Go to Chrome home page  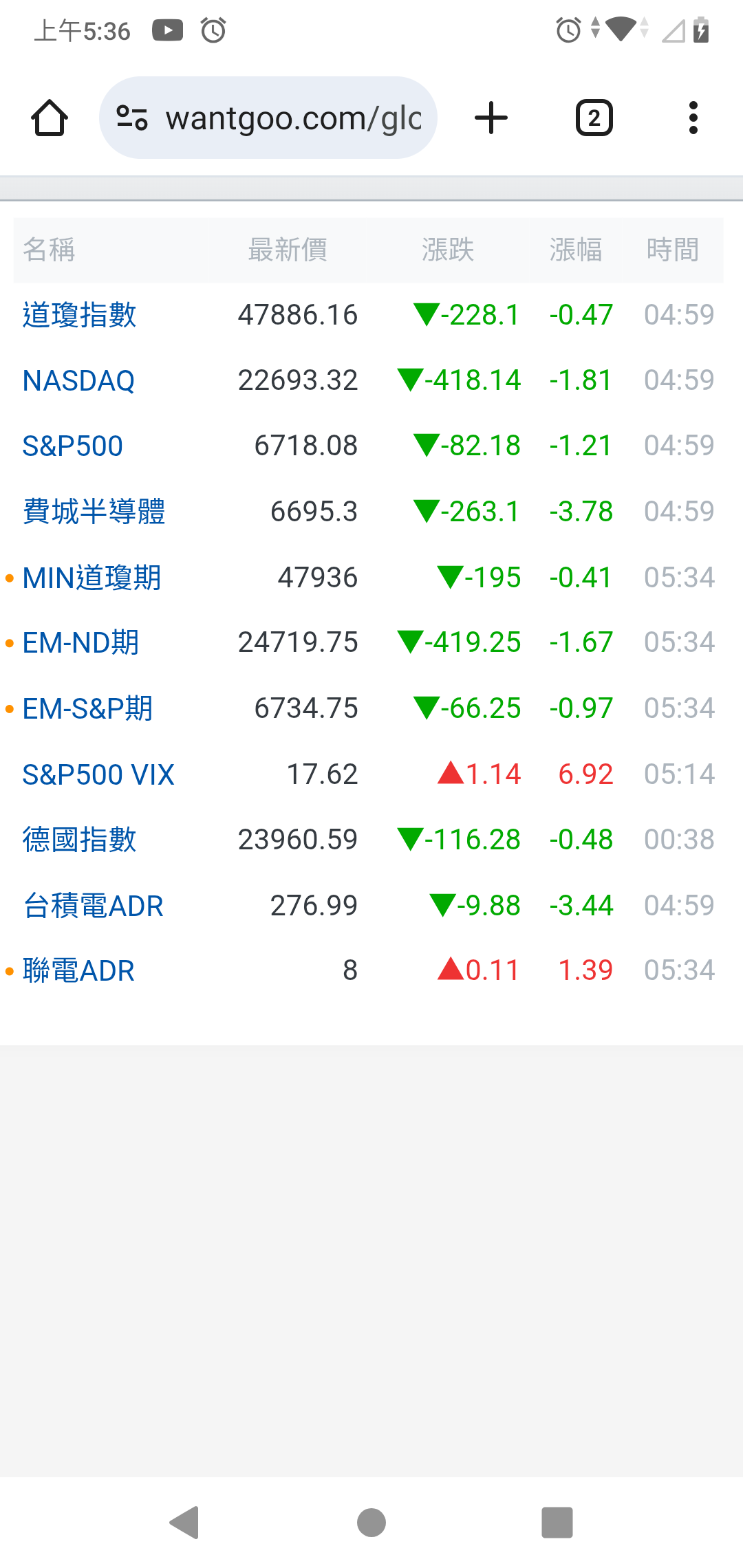(x=50, y=118)
